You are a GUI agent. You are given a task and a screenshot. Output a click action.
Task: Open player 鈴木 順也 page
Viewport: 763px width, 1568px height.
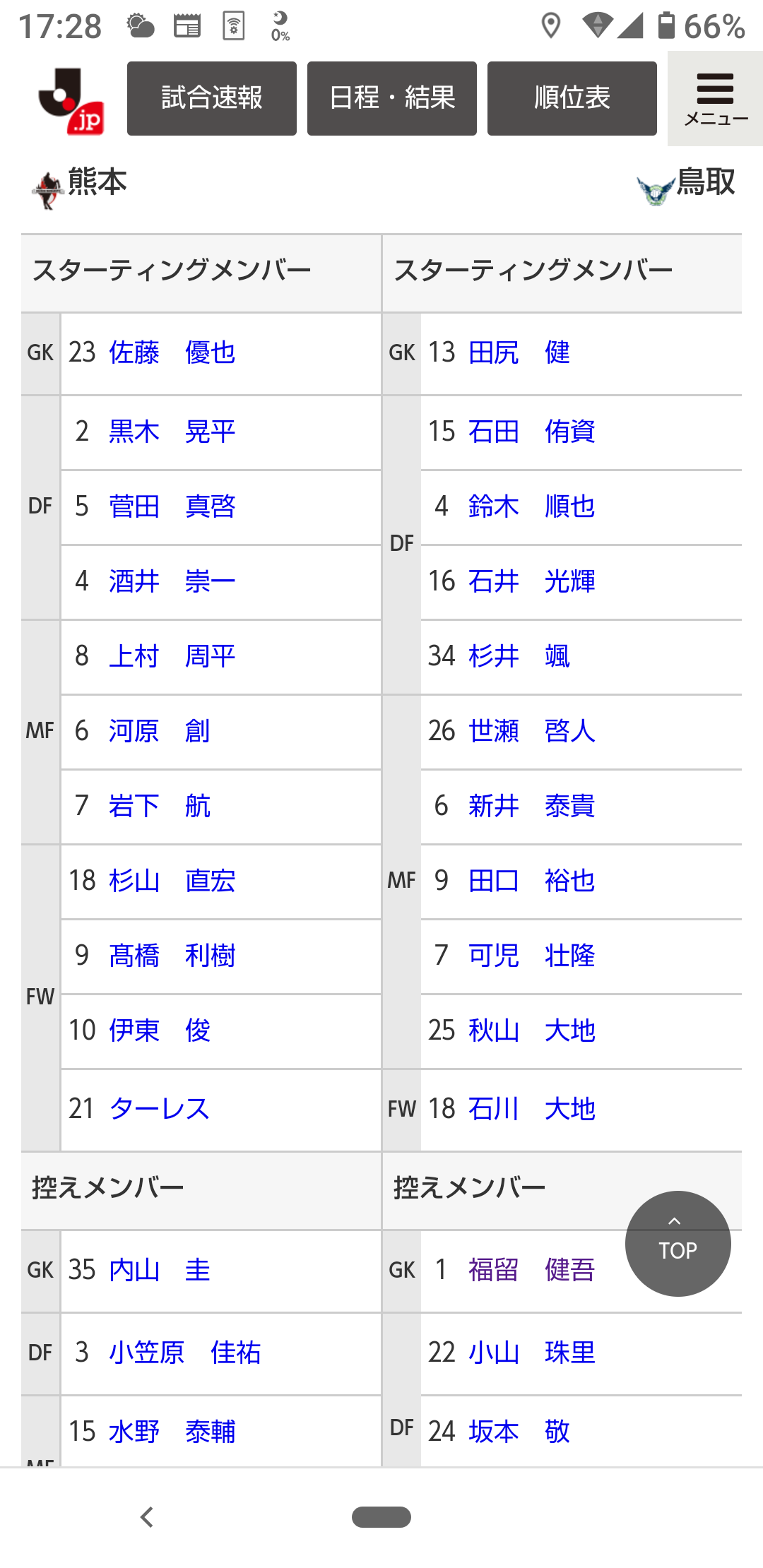click(x=531, y=506)
